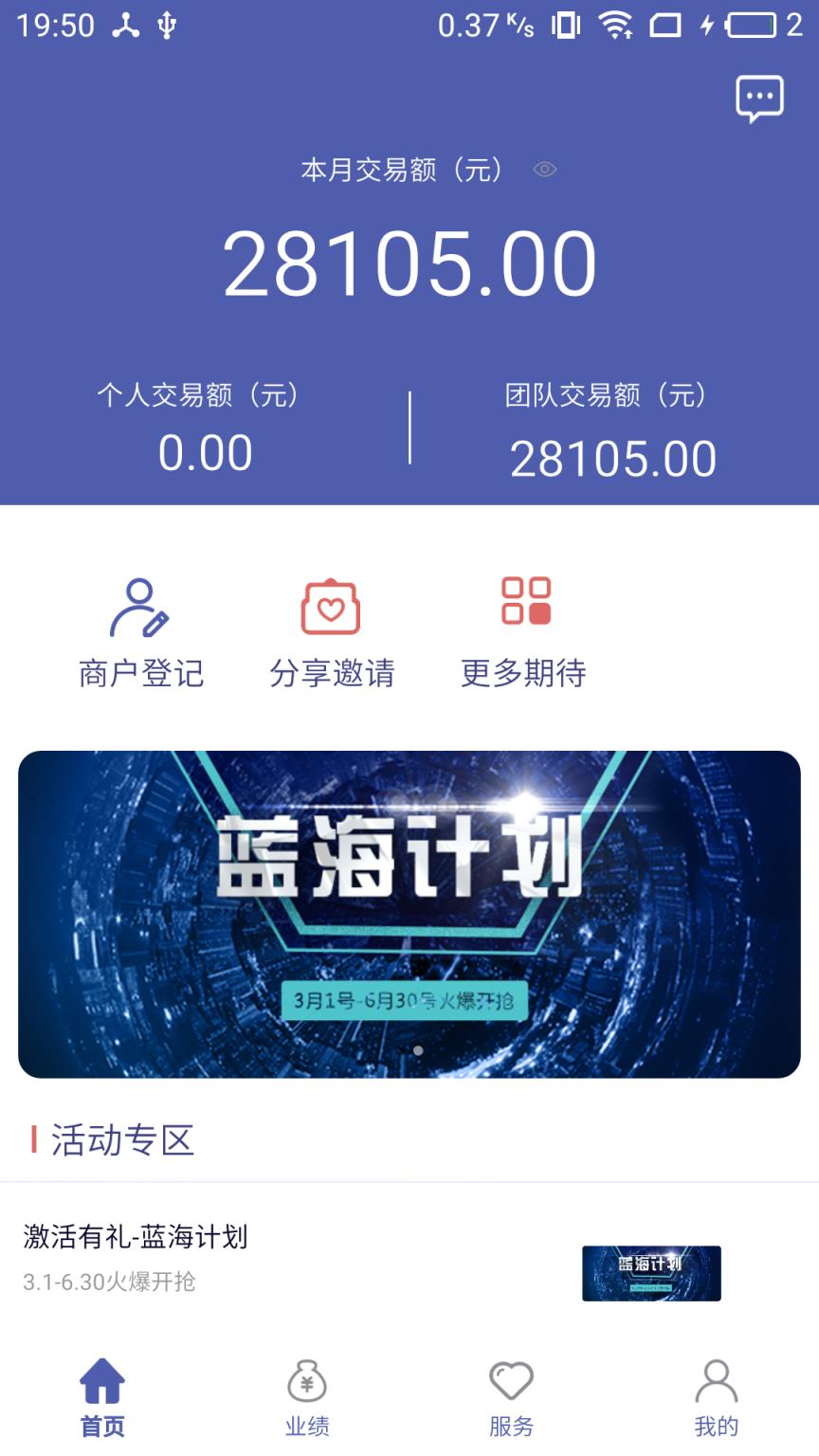Tap the 活动专区 section header

[114, 1140]
